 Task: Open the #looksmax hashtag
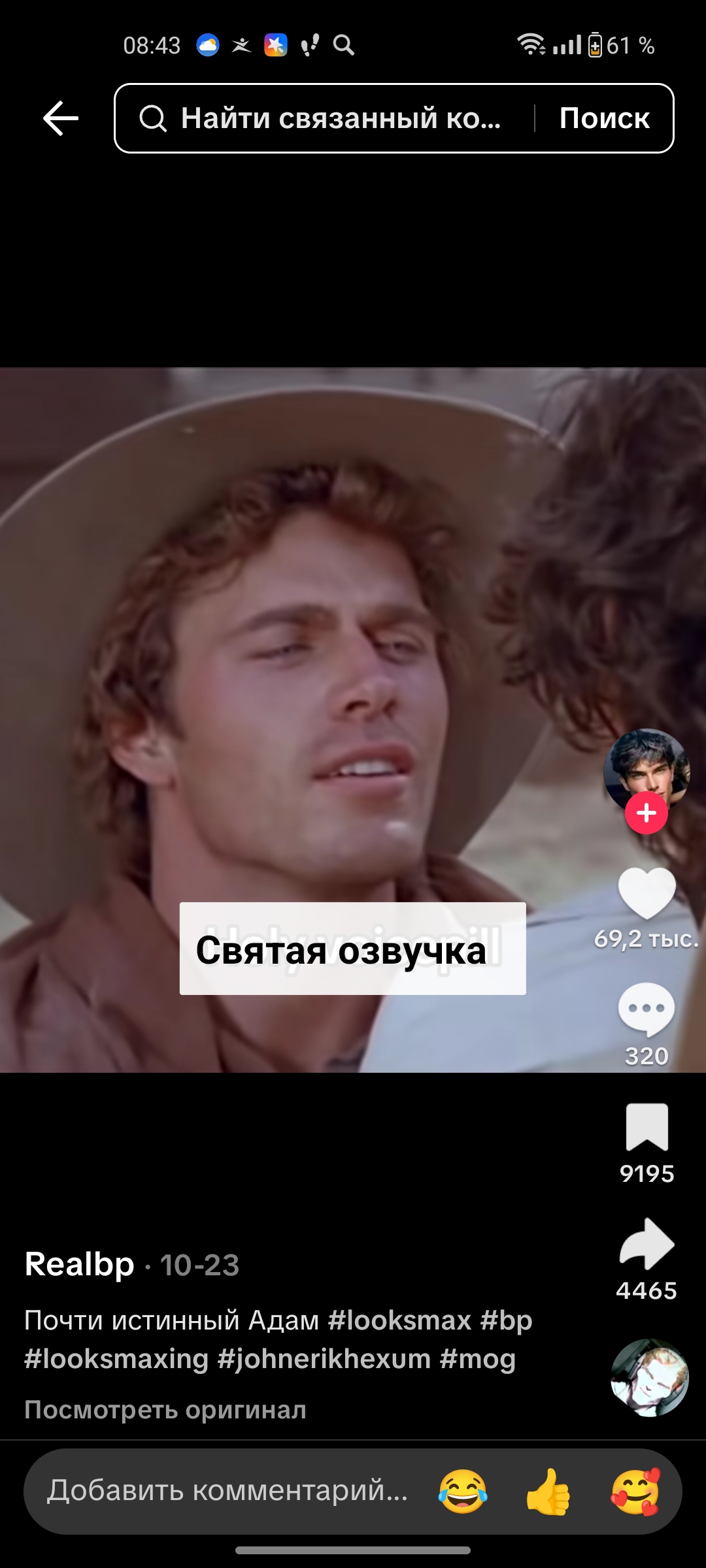399,1321
